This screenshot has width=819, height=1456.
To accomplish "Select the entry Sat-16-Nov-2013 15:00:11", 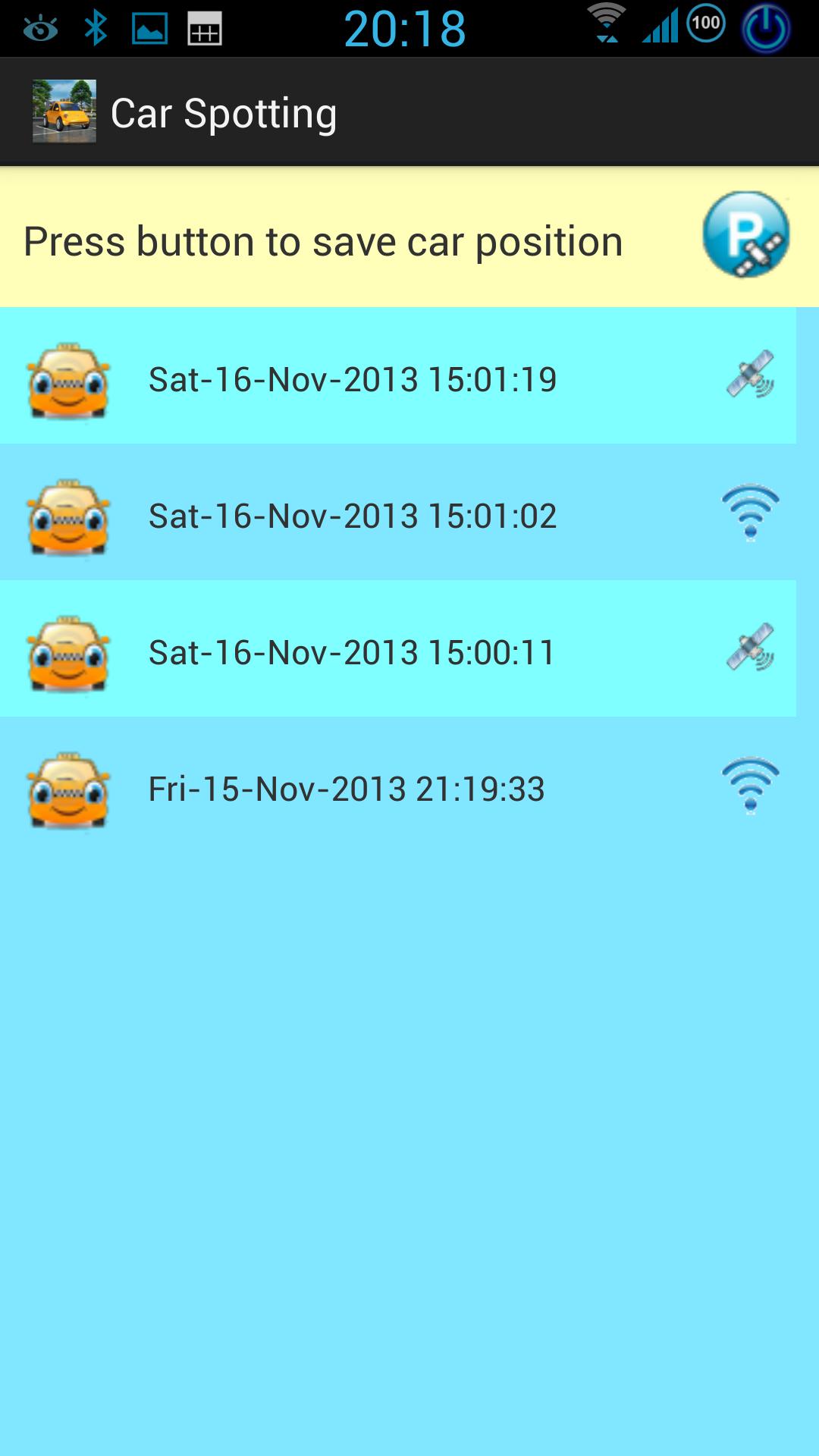I will (x=353, y=652).
